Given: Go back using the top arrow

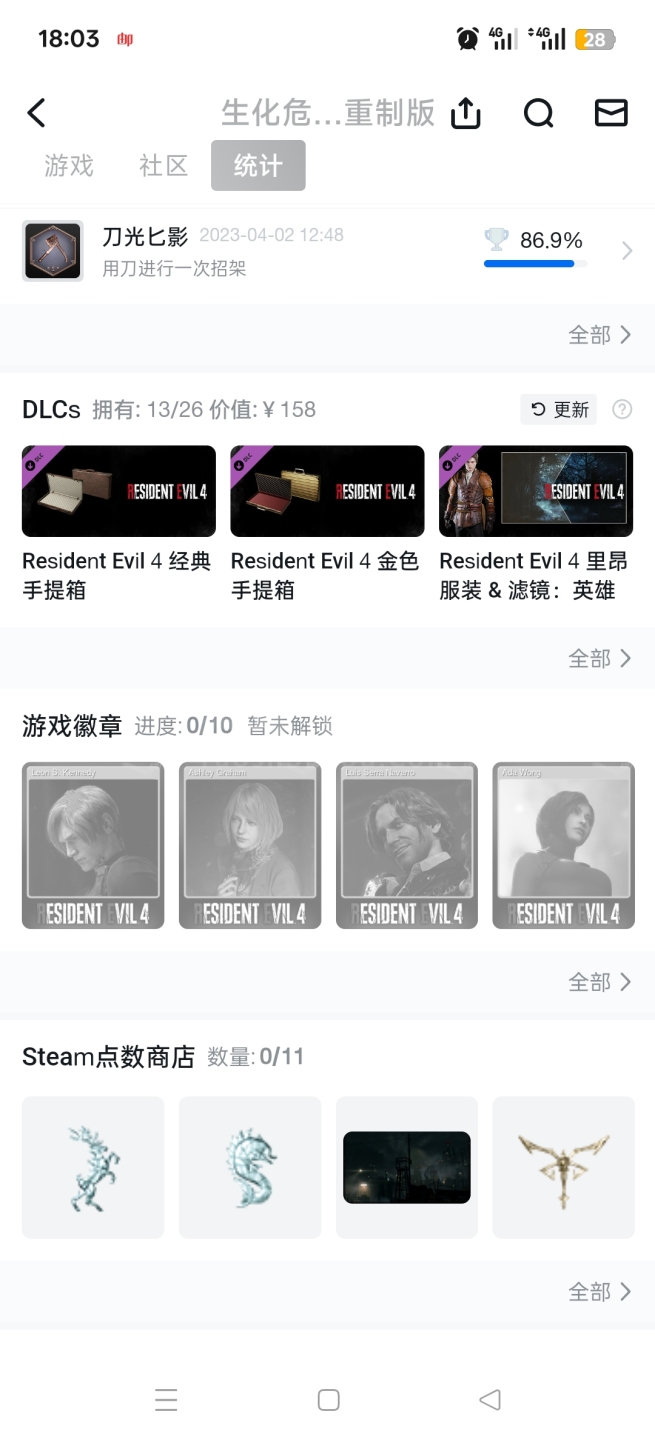Looking at the screenshot, I should (x=37, y=113).
